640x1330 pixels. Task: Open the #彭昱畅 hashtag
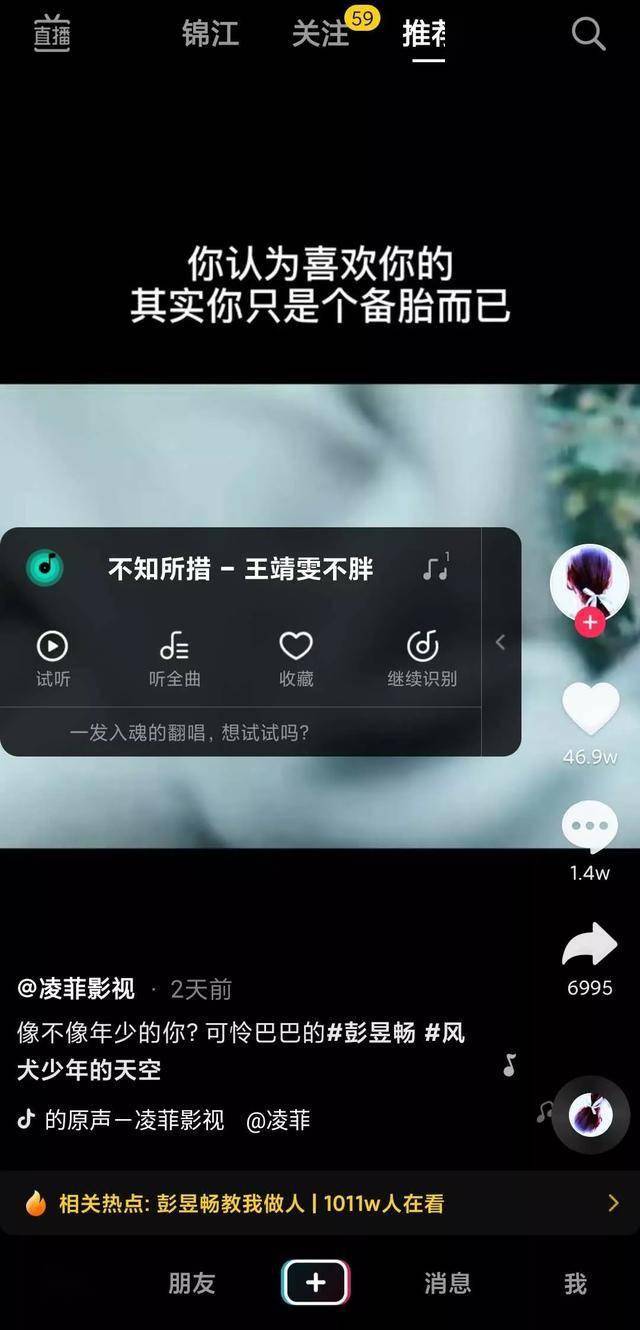click(x=370, y=1033)
